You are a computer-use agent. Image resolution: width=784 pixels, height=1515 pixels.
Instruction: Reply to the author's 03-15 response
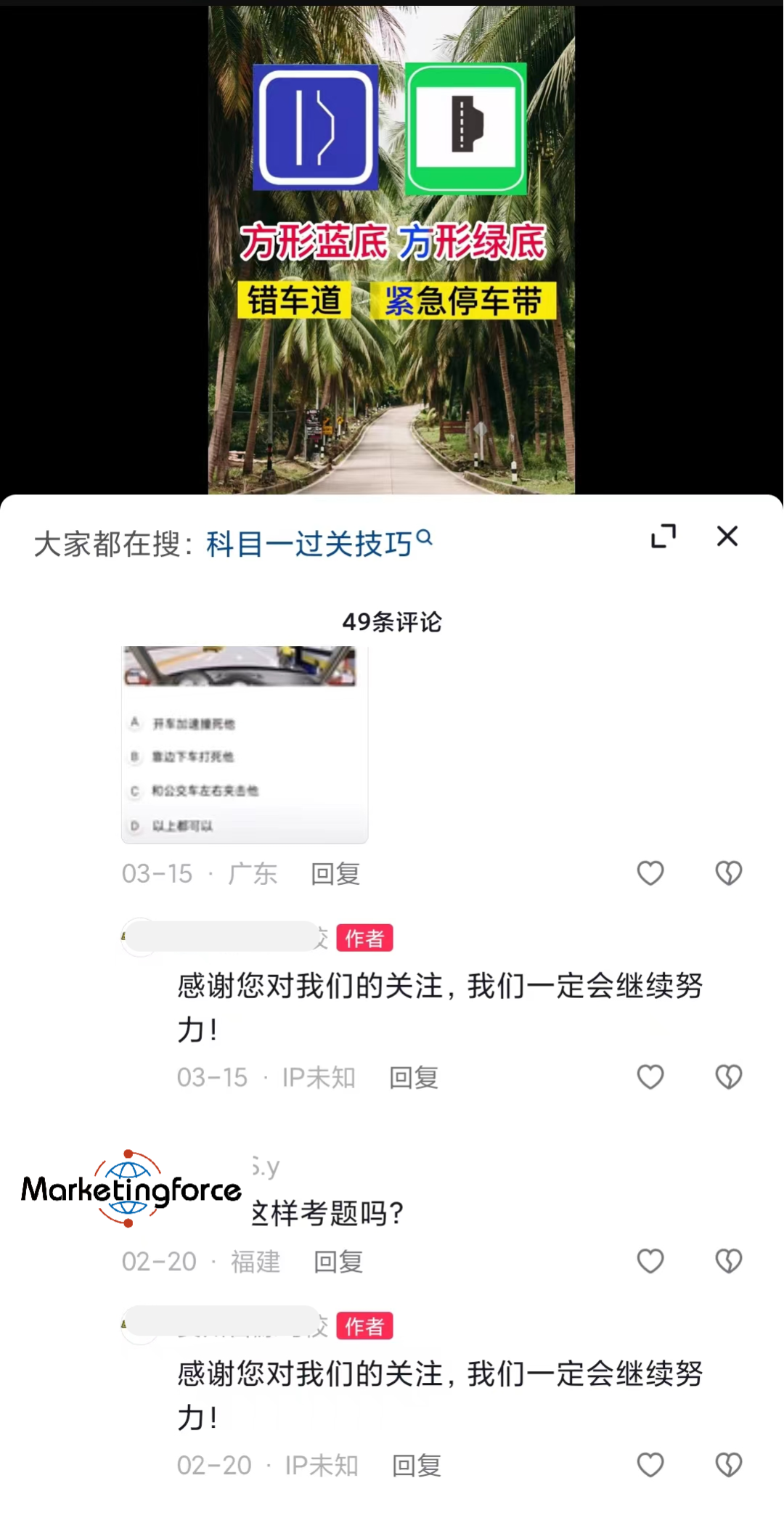[413, 1077]
